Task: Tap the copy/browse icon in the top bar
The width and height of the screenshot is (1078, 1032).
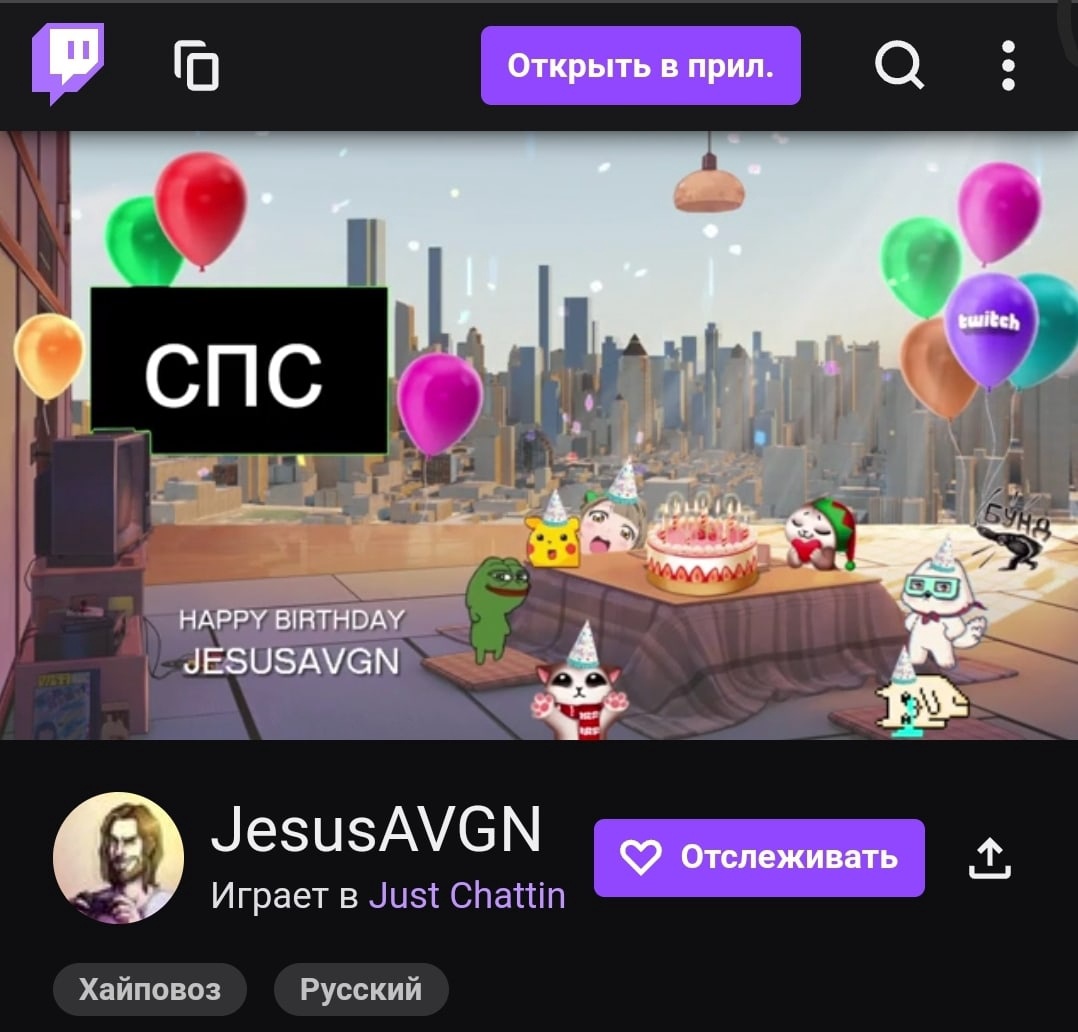Action: 196,66
